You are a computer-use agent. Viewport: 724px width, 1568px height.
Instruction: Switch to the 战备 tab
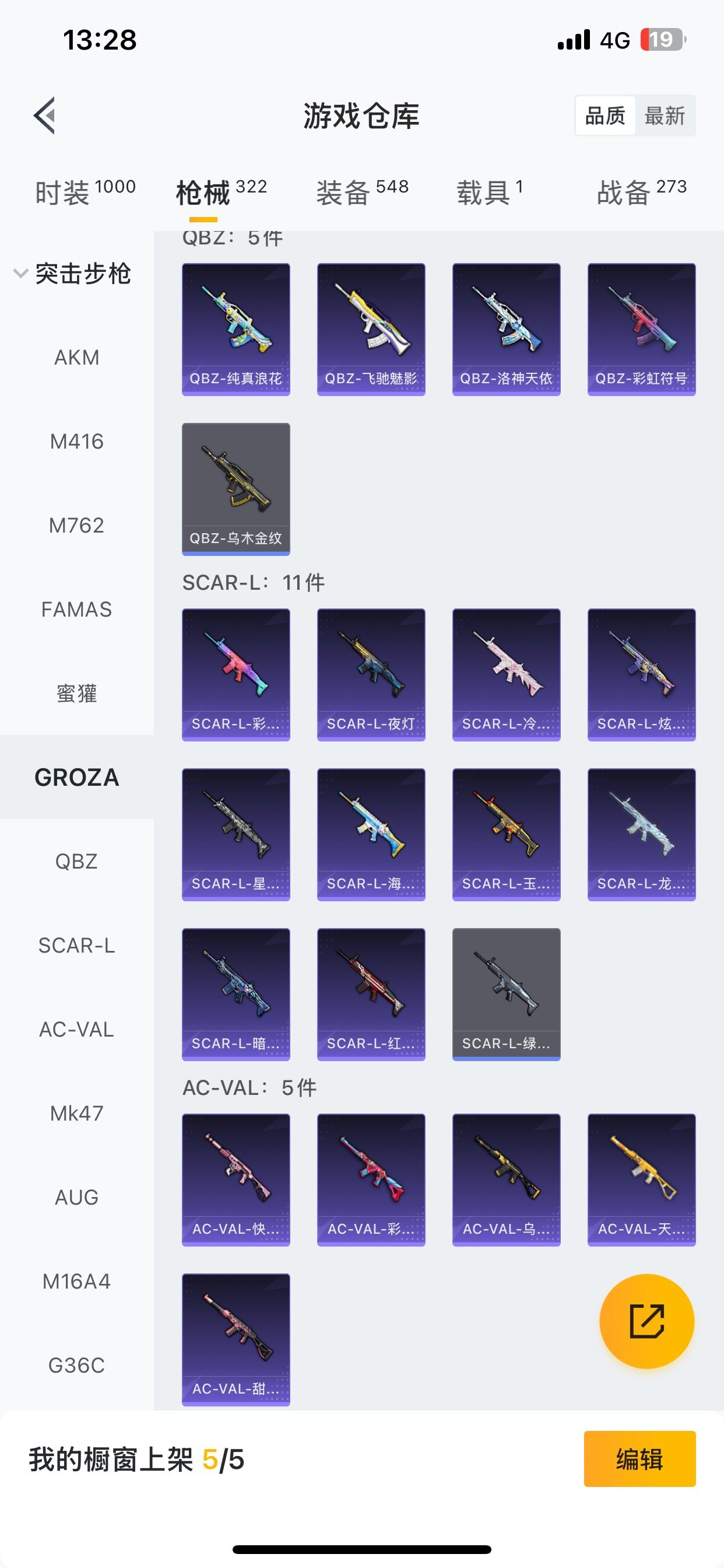tap(641, 192)
